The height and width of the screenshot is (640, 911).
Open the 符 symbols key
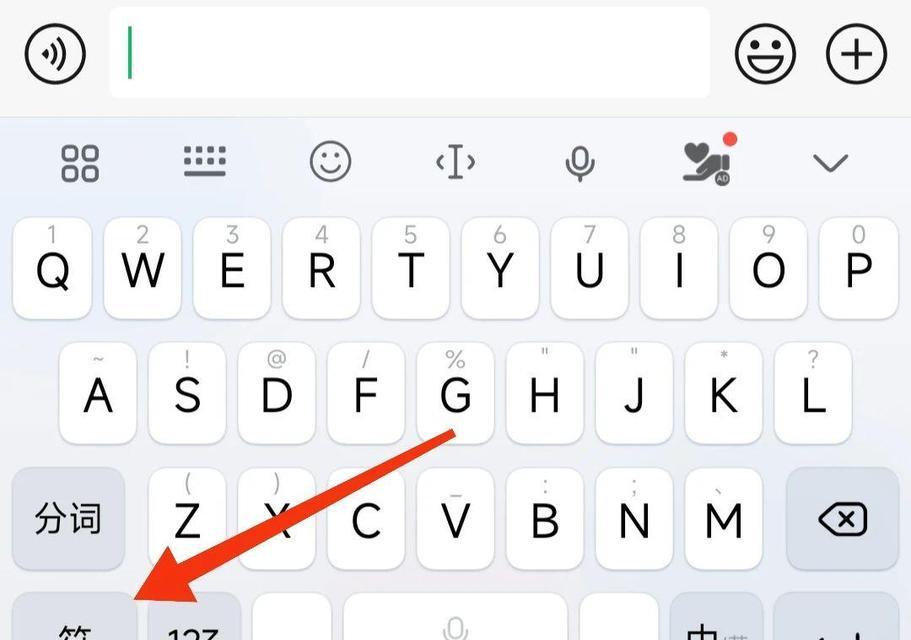[73, 622]
